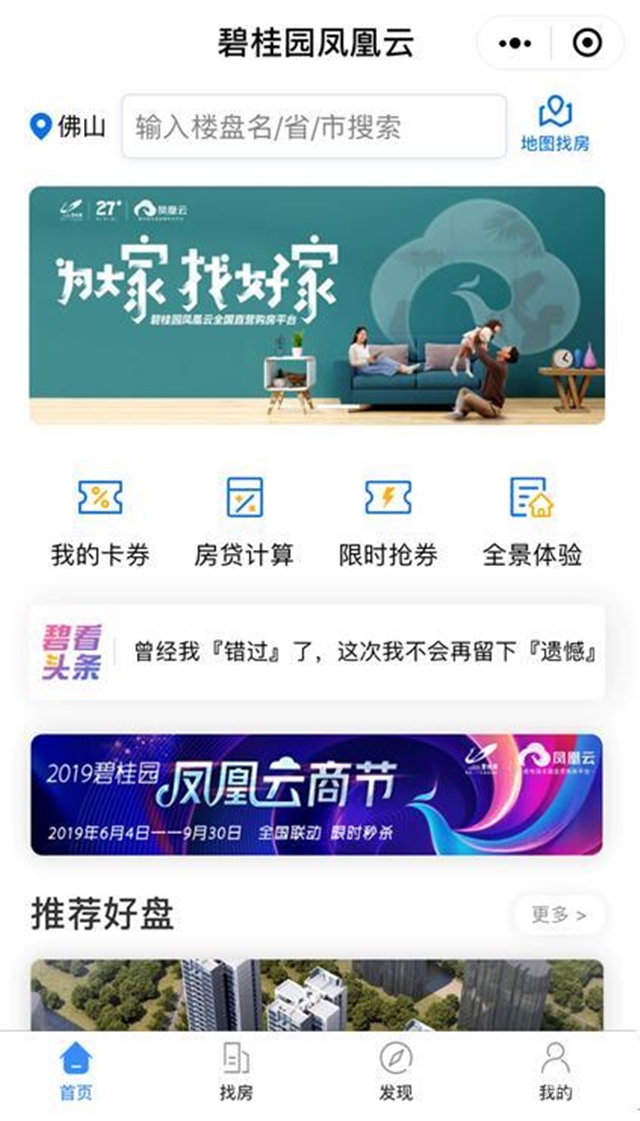Viewport: 640px width, 1121px height.
Task: Select the 首页 tab
Action: [76, 1072]
